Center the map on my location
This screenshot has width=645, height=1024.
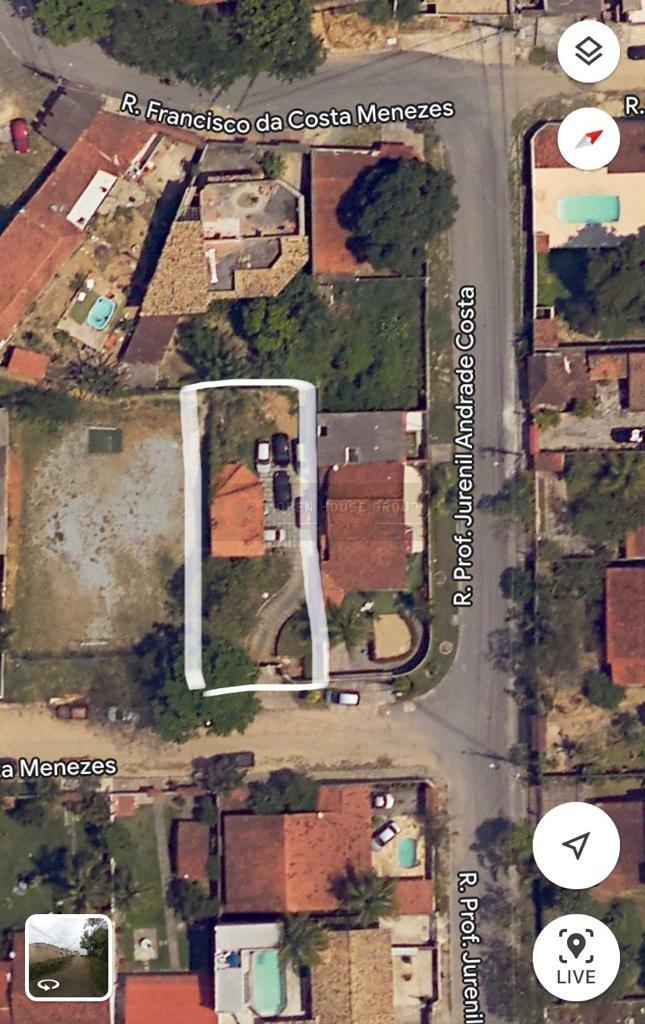576,845
